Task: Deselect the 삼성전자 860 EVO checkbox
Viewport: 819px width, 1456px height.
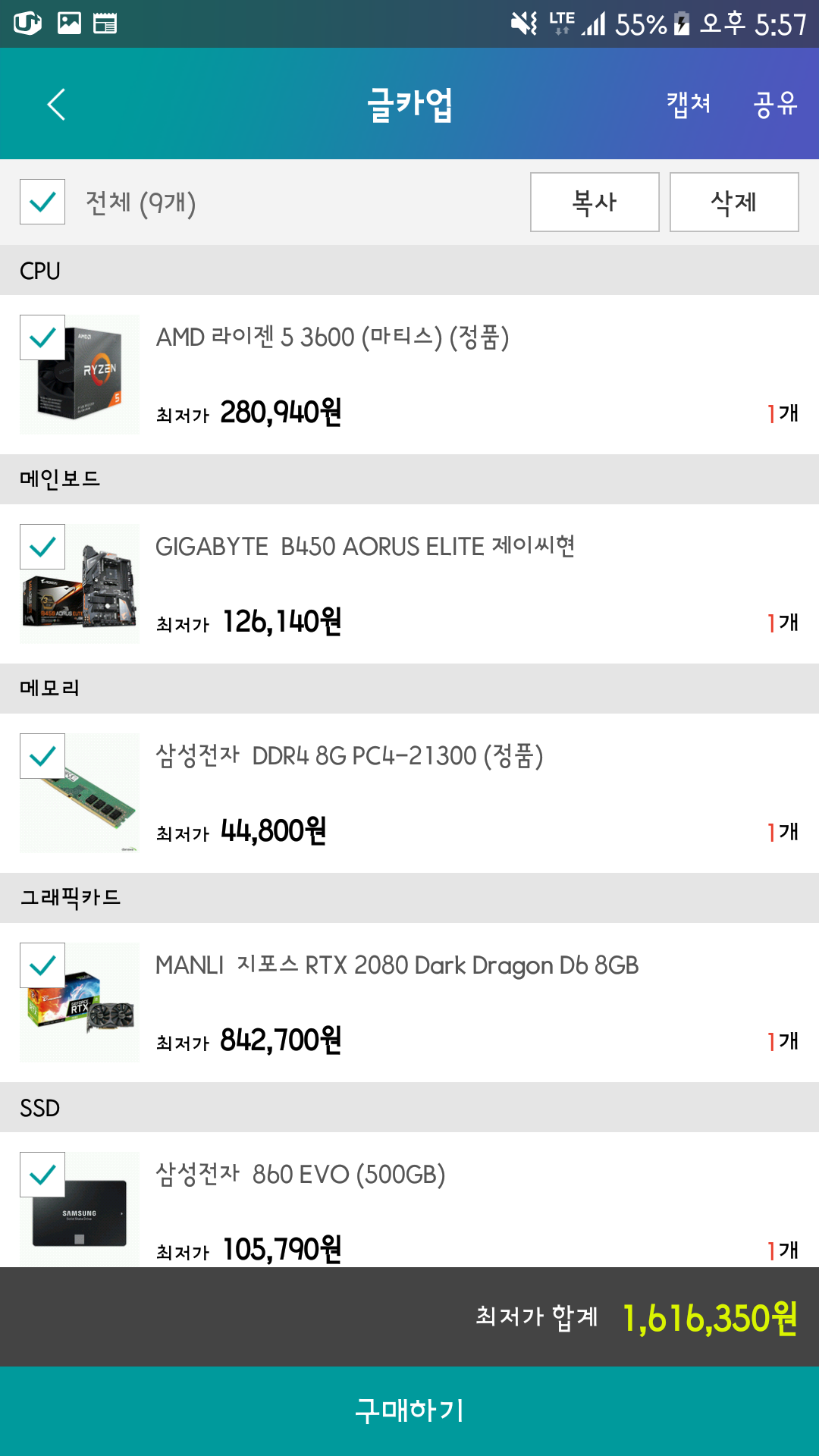Action: [x=42, y=1175]
